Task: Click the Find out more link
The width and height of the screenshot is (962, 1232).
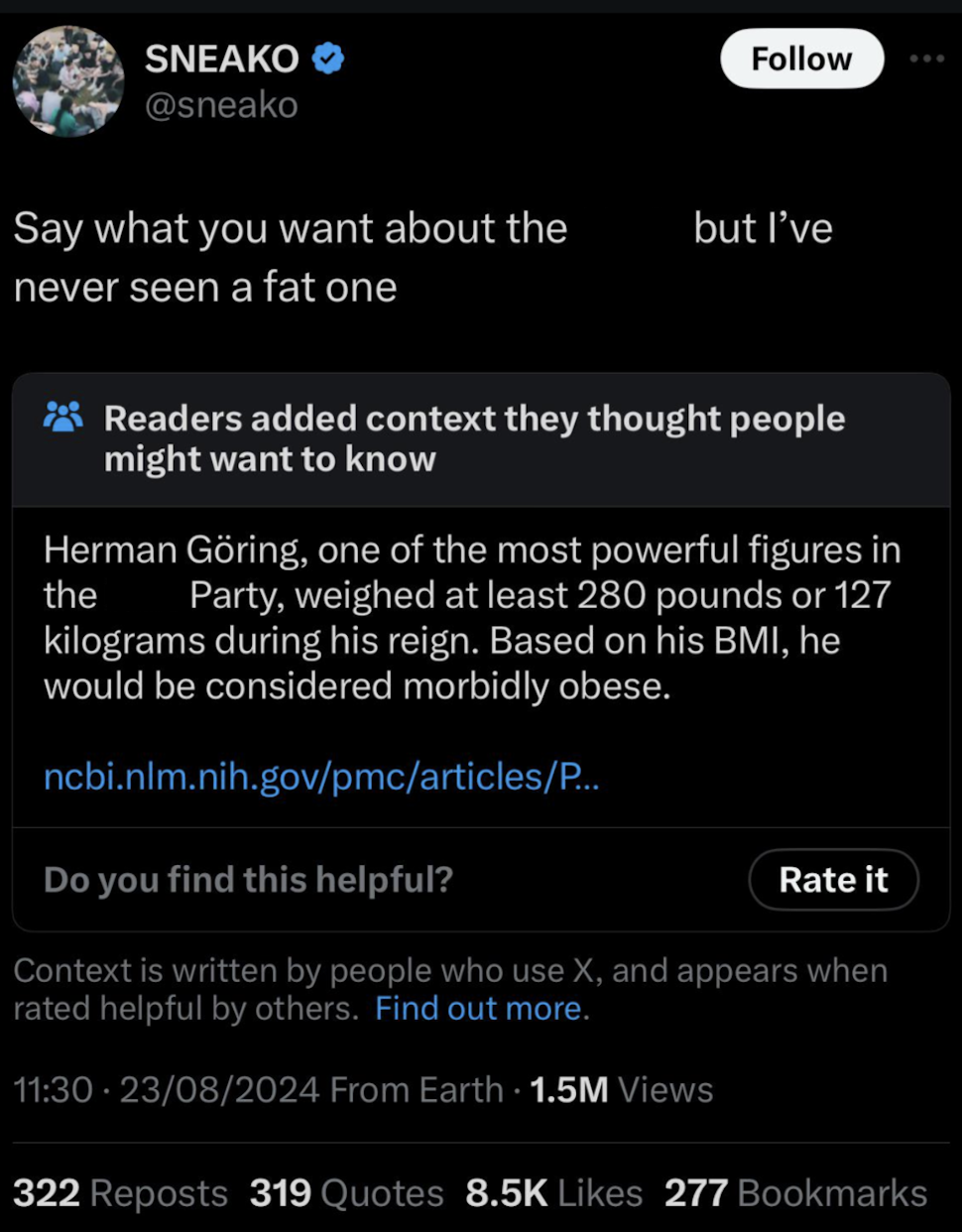Action: 479,1008
